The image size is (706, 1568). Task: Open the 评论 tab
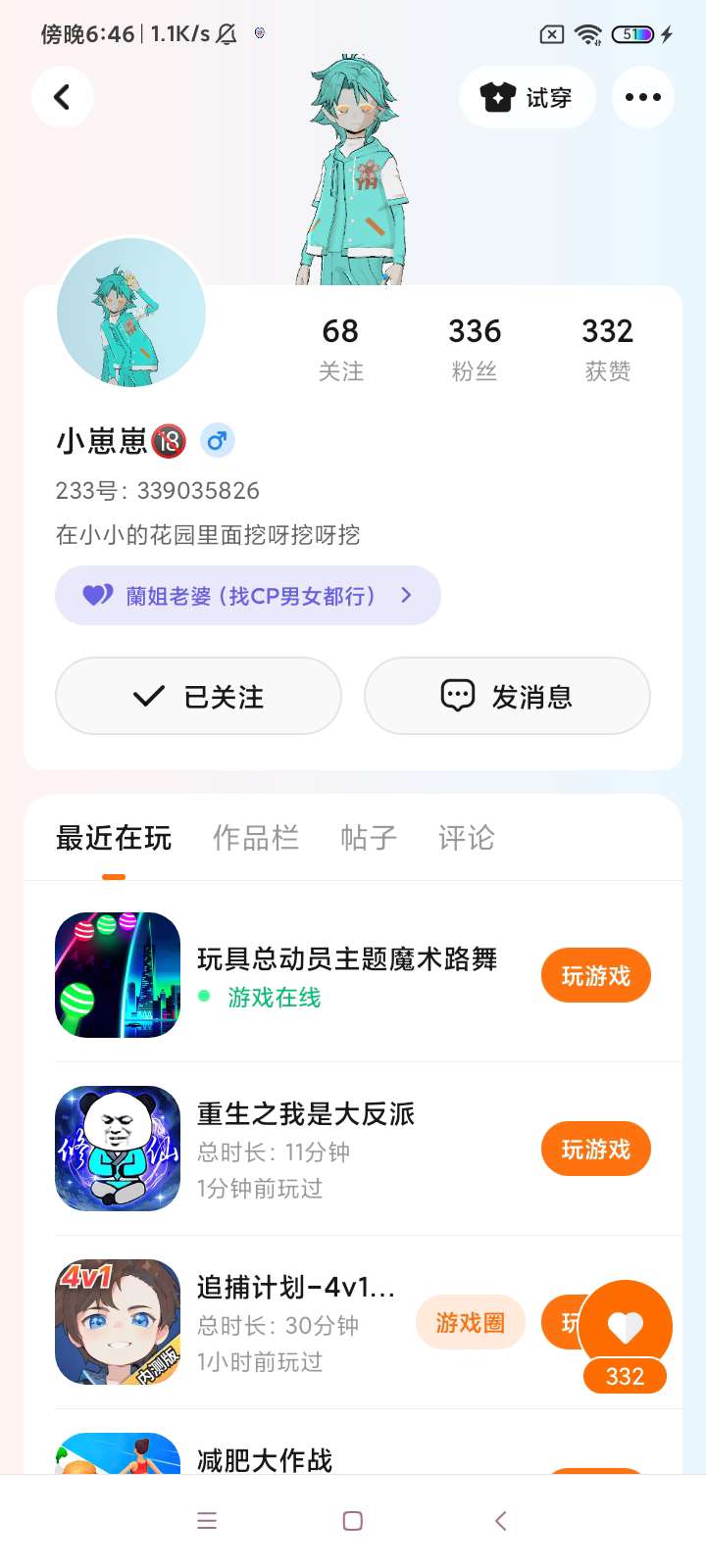[x=467, y=838]
